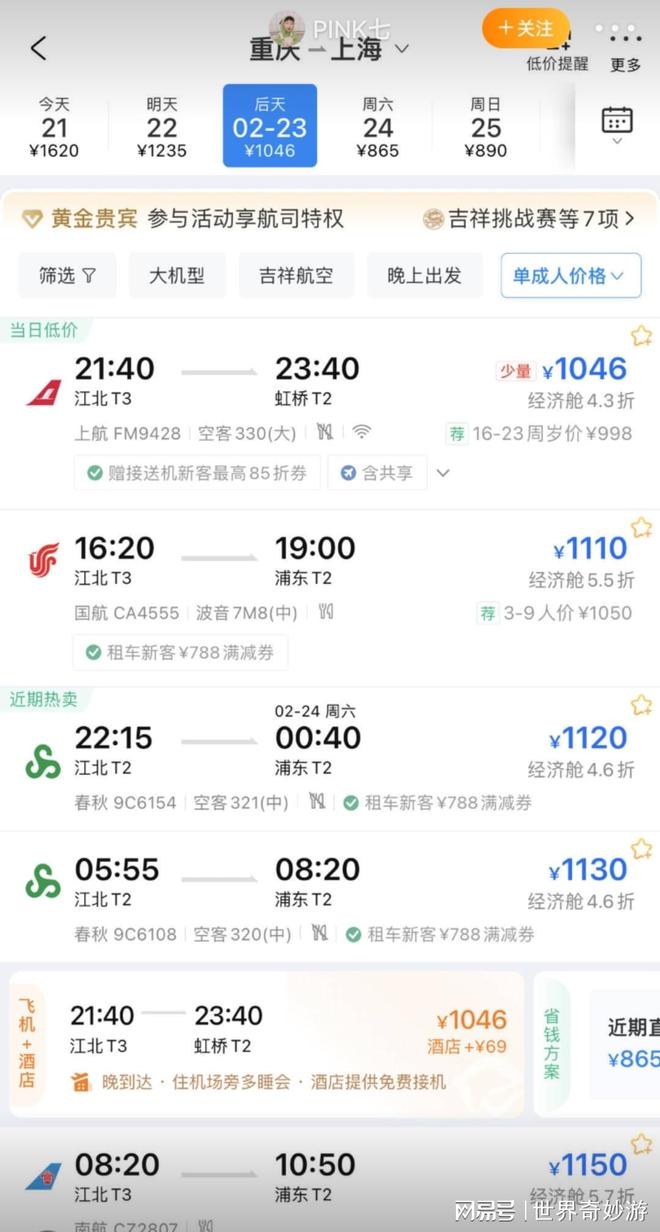The image size is (660, 1232).
Task: Follow the PINK七 account with 关注
Action: tap(526, 28)
